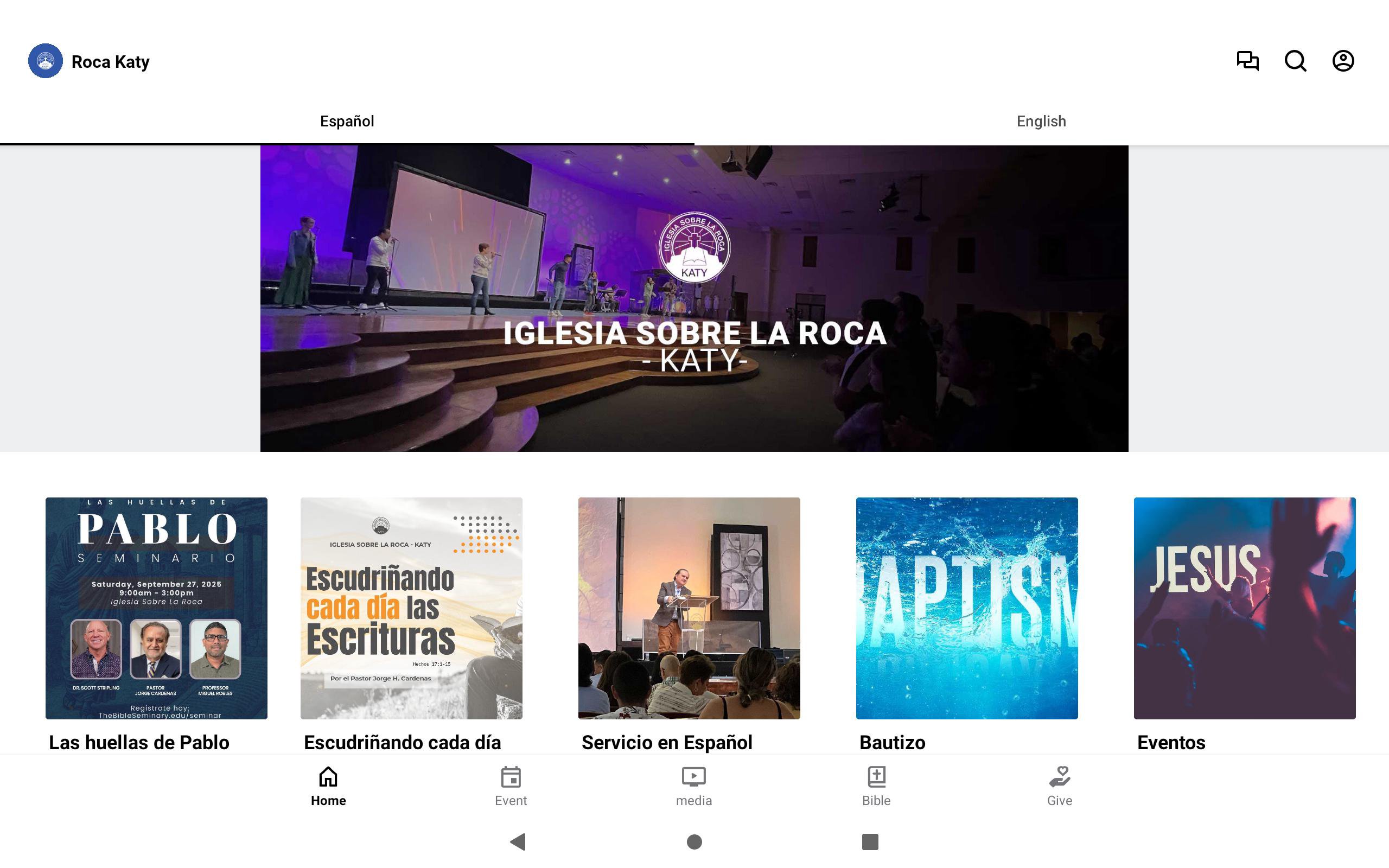Open Escudriñando cada día card

click(411, 608)
